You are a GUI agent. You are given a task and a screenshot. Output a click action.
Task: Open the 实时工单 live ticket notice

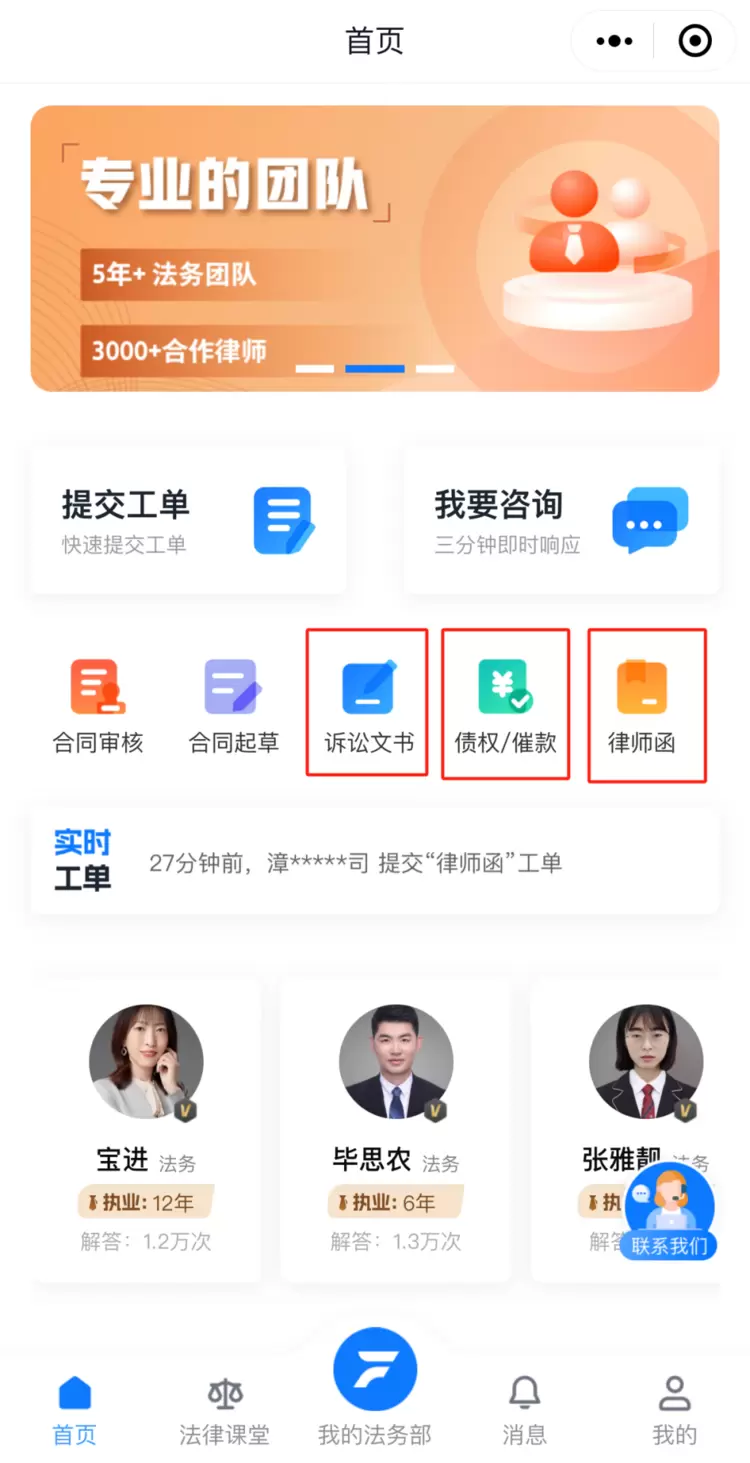374,862
